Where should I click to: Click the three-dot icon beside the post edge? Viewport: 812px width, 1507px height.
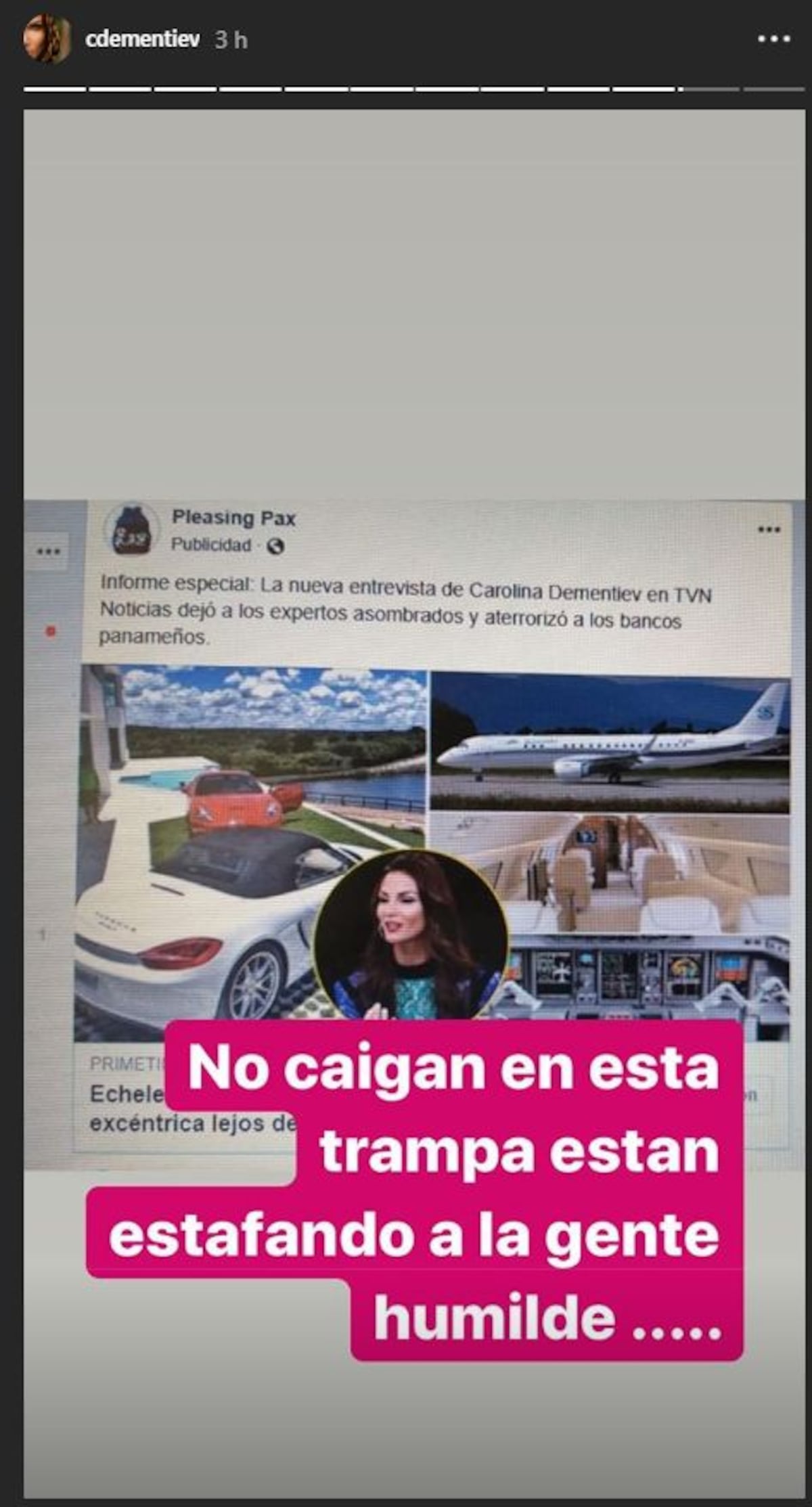point(47,551)
